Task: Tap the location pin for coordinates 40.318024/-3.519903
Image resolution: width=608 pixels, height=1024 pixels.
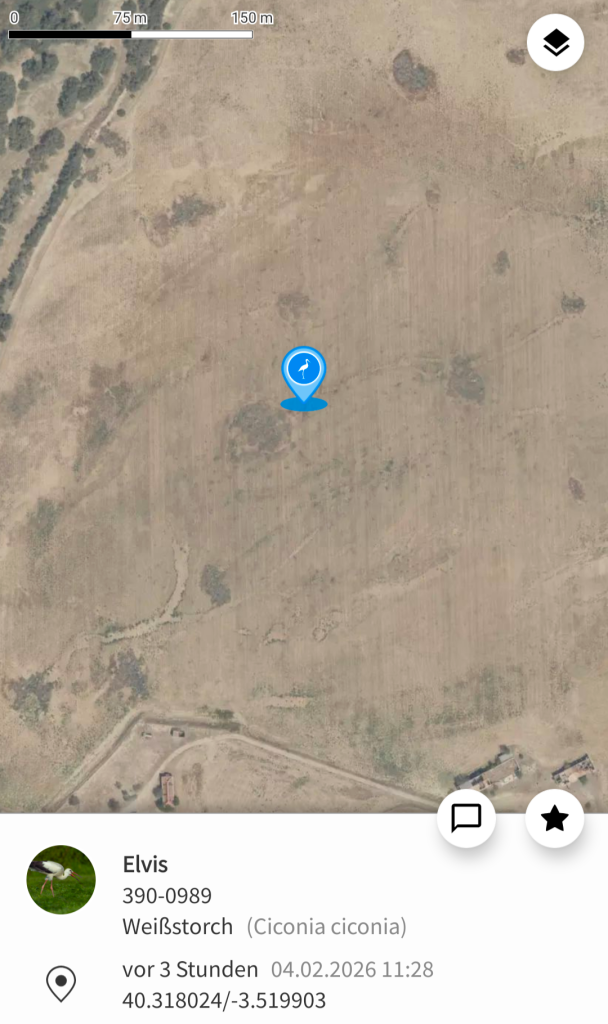Action: click(x=61, y=984)
